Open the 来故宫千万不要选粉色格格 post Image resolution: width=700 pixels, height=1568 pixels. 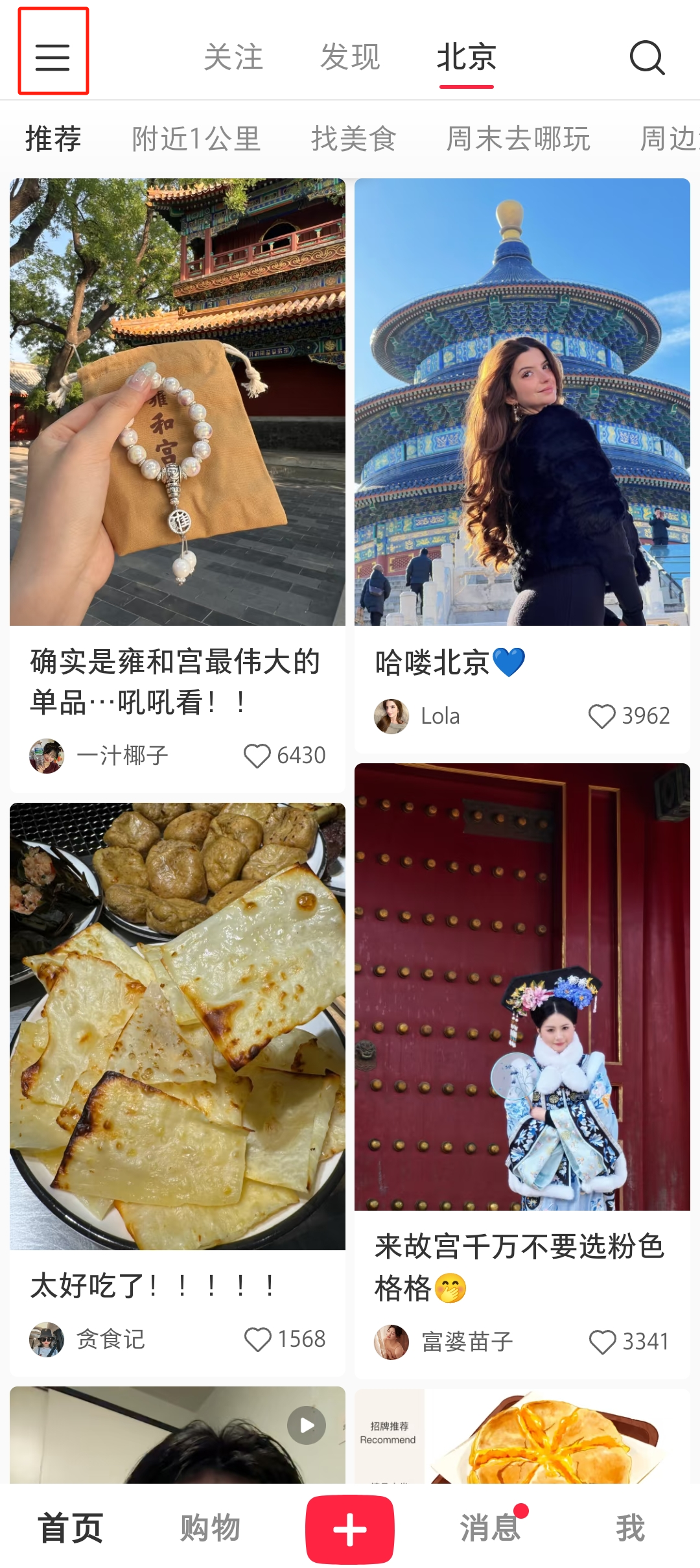click(522, 987)
